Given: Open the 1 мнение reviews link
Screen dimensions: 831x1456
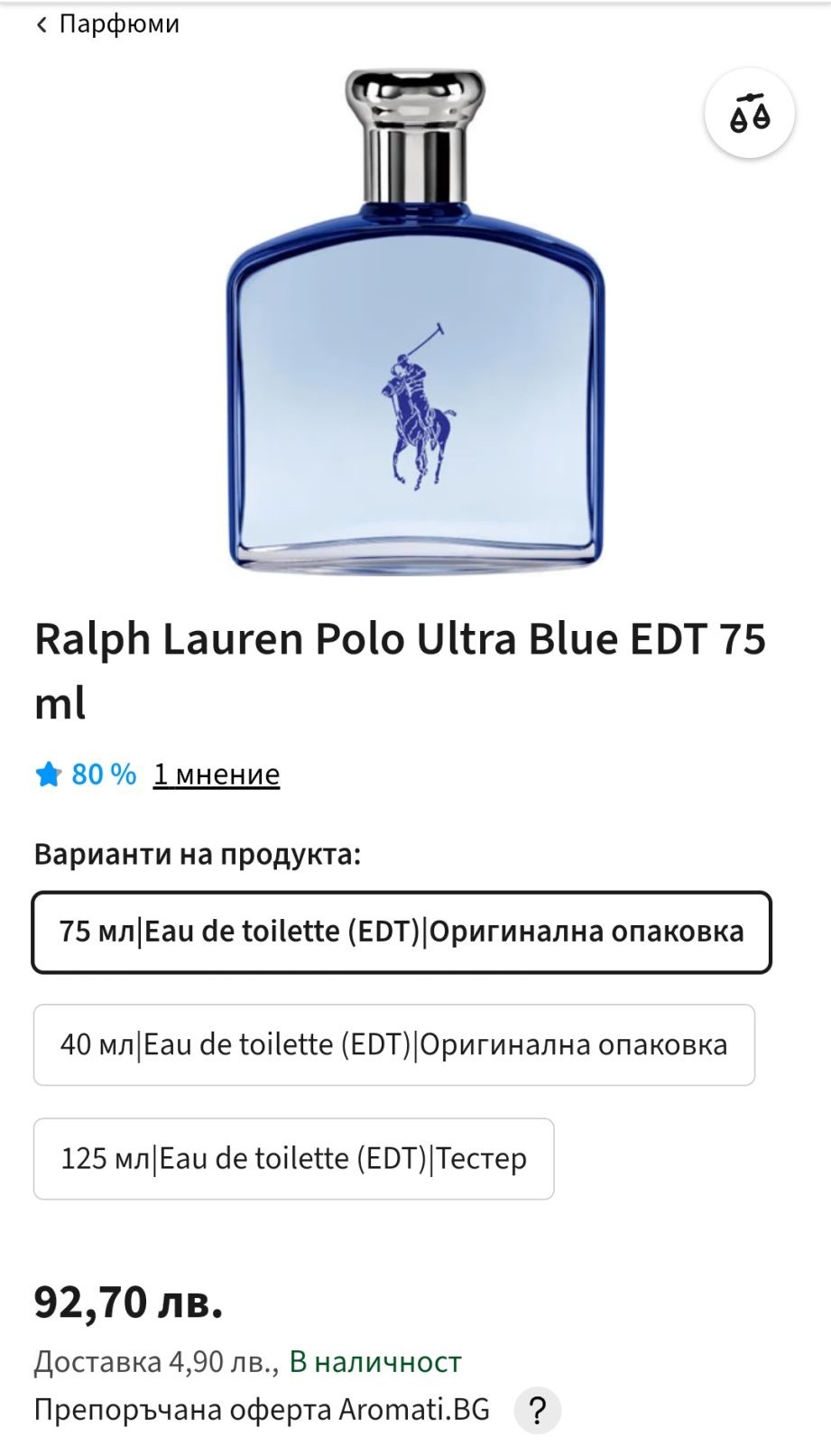Looking at the screenshot, I should (x=217, y=774).
